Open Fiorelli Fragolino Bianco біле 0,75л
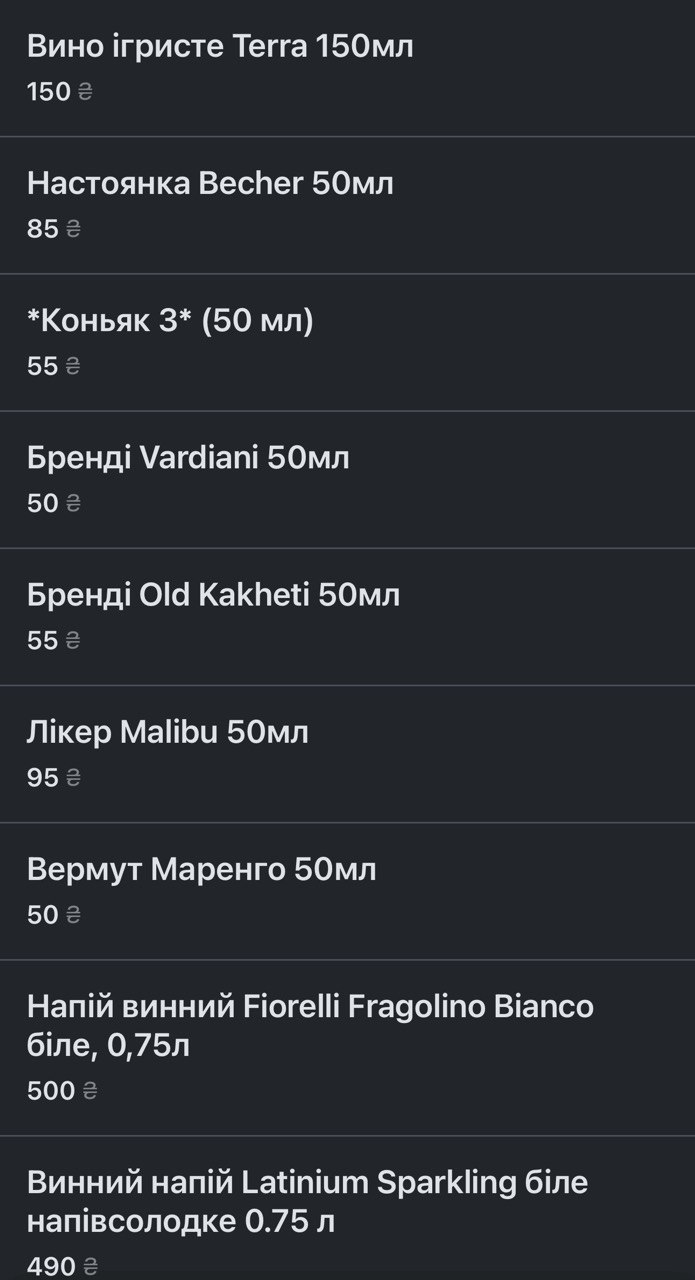Viewport: 695px width, 1280px height. point(347,1047)
